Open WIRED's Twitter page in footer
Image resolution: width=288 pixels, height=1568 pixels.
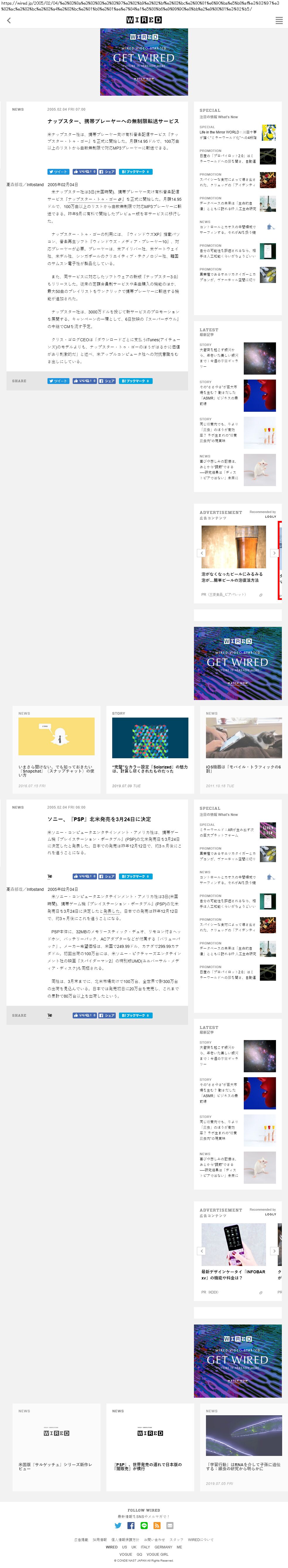pos(117,1525)
